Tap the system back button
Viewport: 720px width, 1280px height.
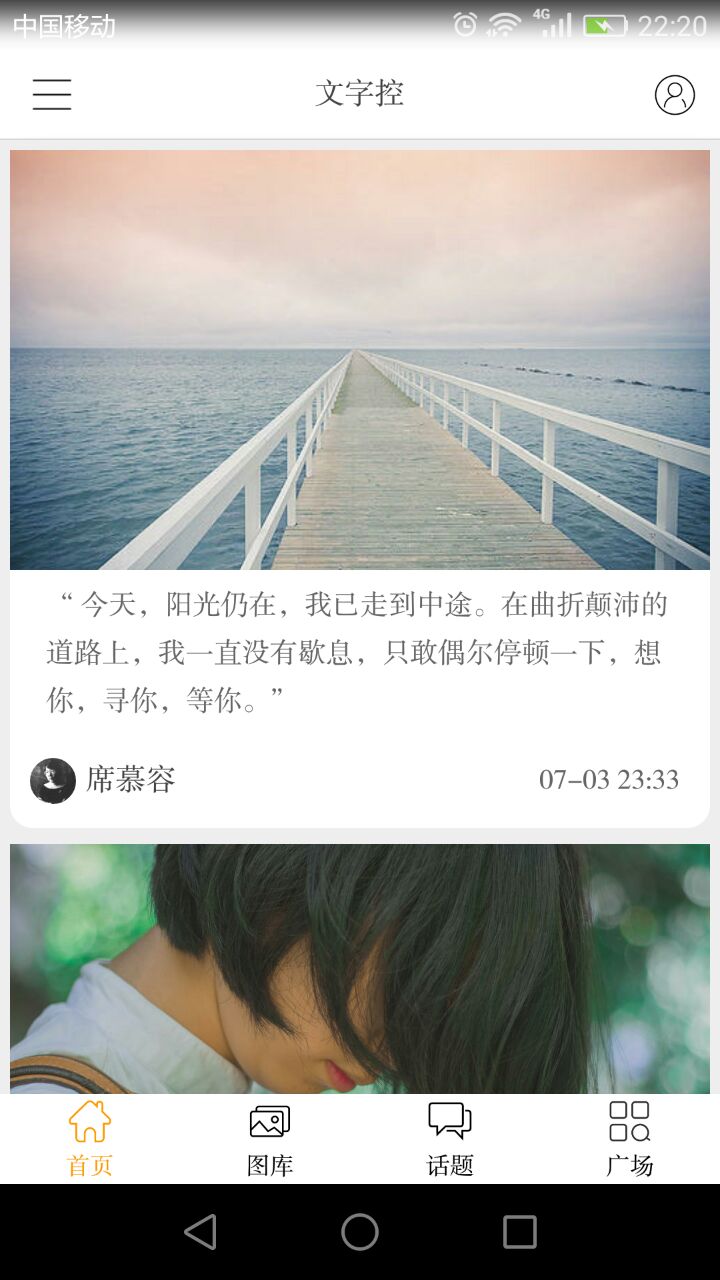click(200, 1232)
